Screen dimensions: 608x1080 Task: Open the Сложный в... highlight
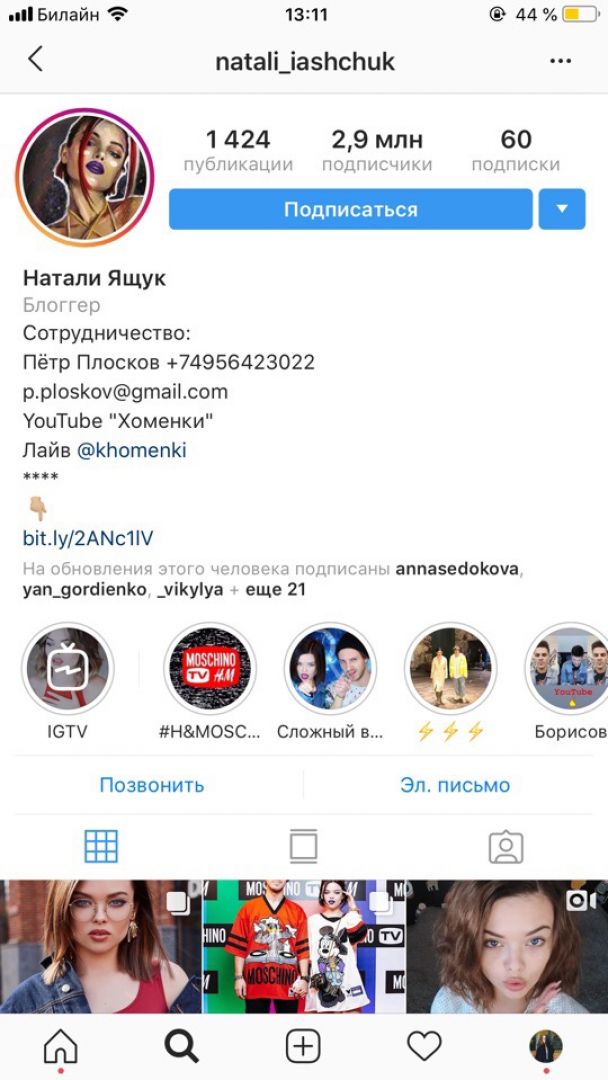[x=330, y=669]
